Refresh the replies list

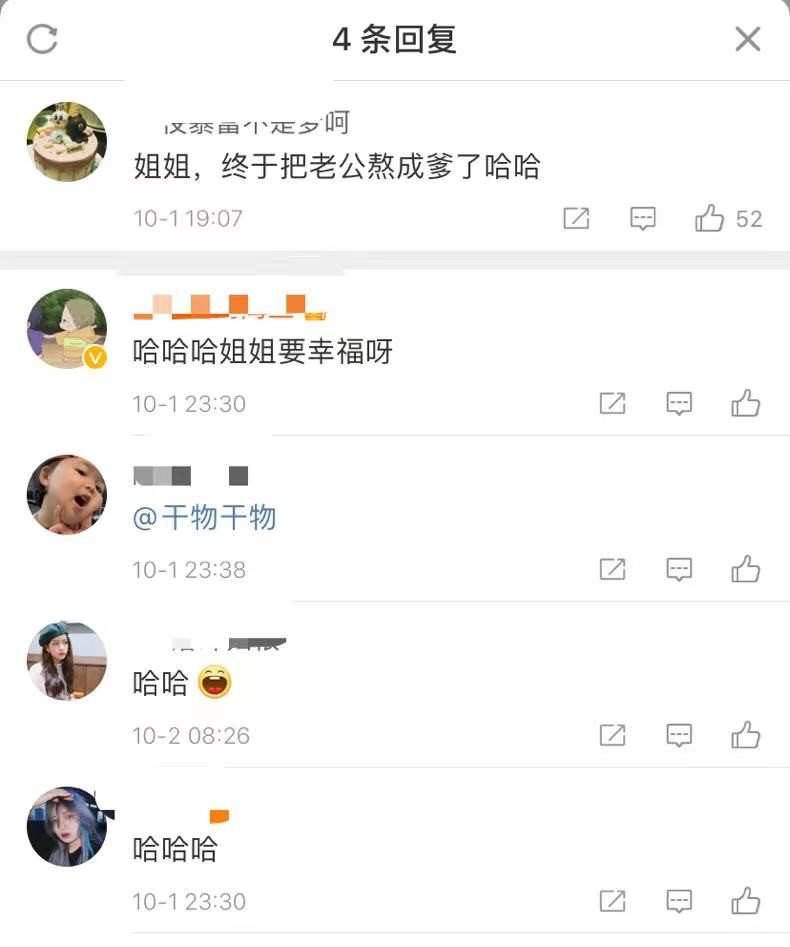click(42, 39)
